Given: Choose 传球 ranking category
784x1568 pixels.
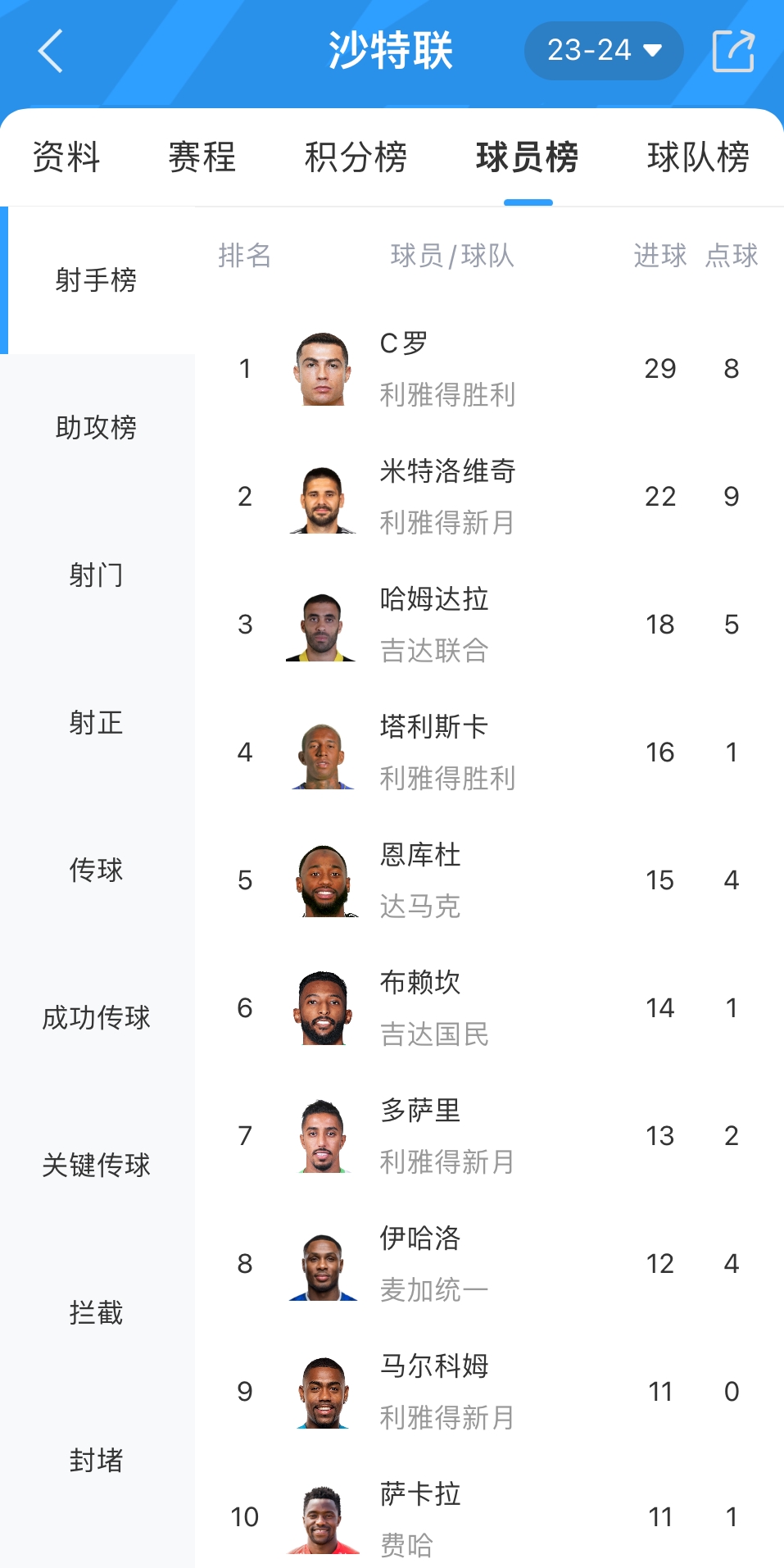Looking at the screenshot, I should (x=96, y=870).
